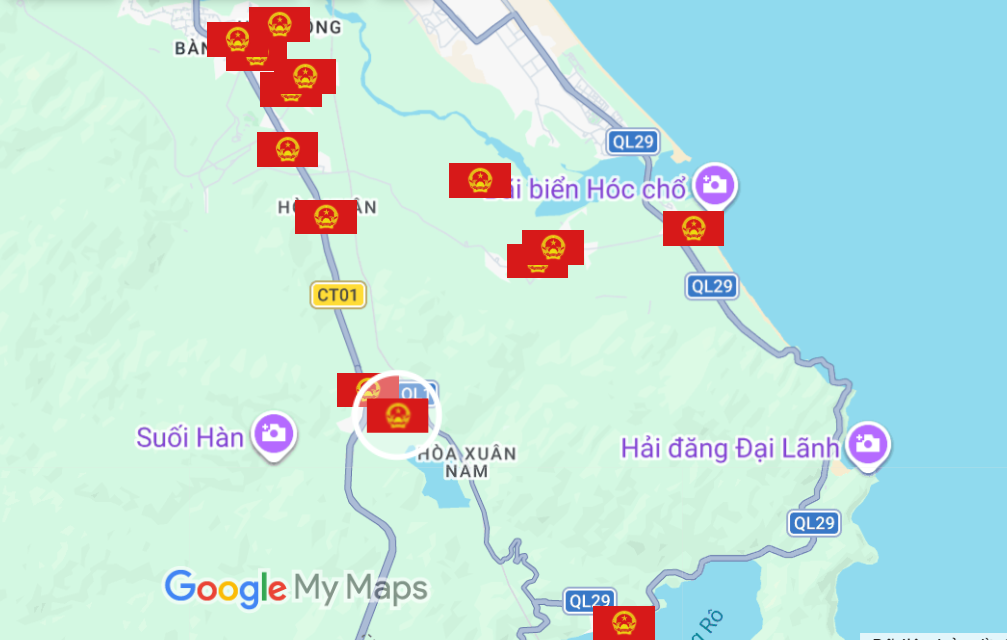Open the Bãi biển Hóc chỗ camera marker

(x=714, y=185)
